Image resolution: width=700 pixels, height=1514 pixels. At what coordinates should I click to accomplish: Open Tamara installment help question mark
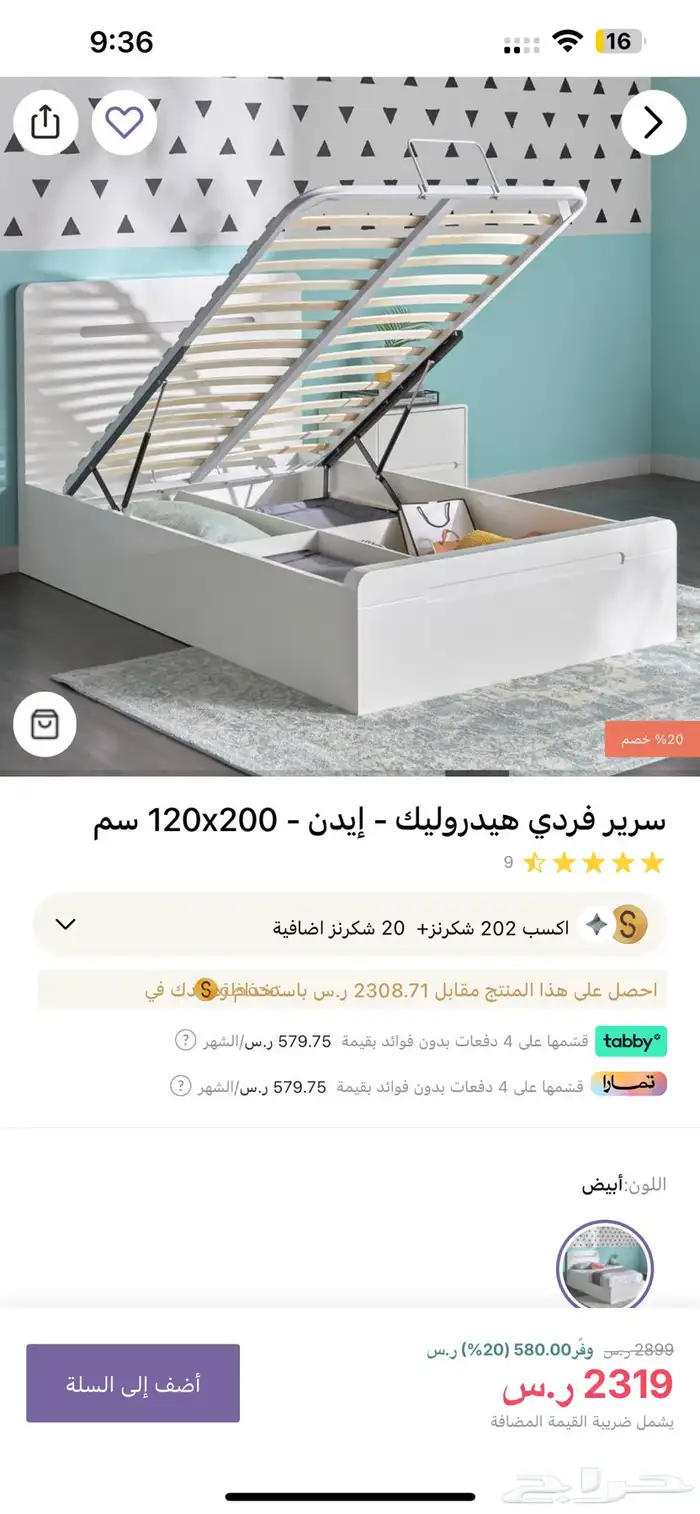tap(180, 1086)
